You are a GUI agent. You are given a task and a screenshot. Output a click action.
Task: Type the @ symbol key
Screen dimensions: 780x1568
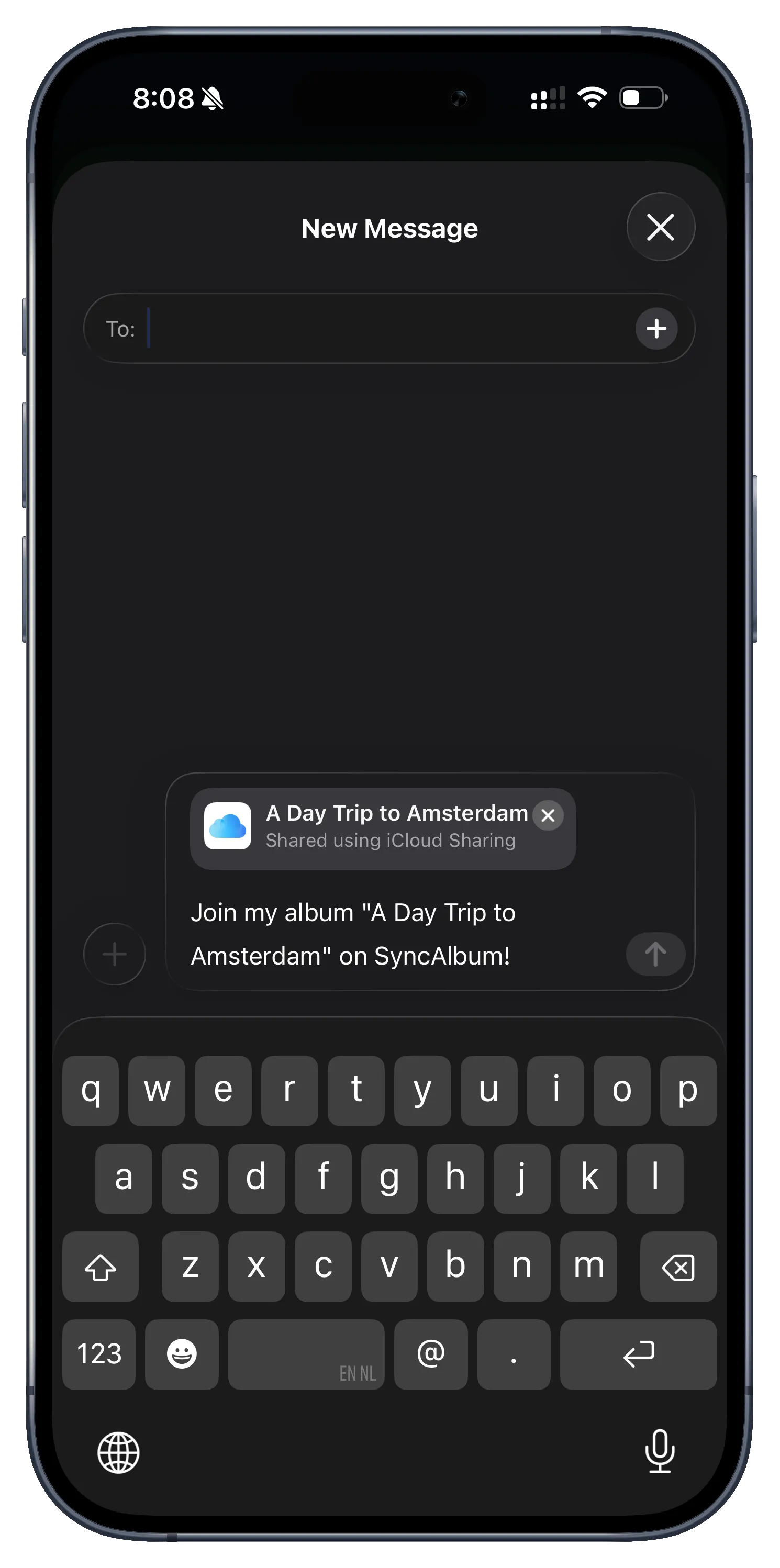pos(430,1354)
